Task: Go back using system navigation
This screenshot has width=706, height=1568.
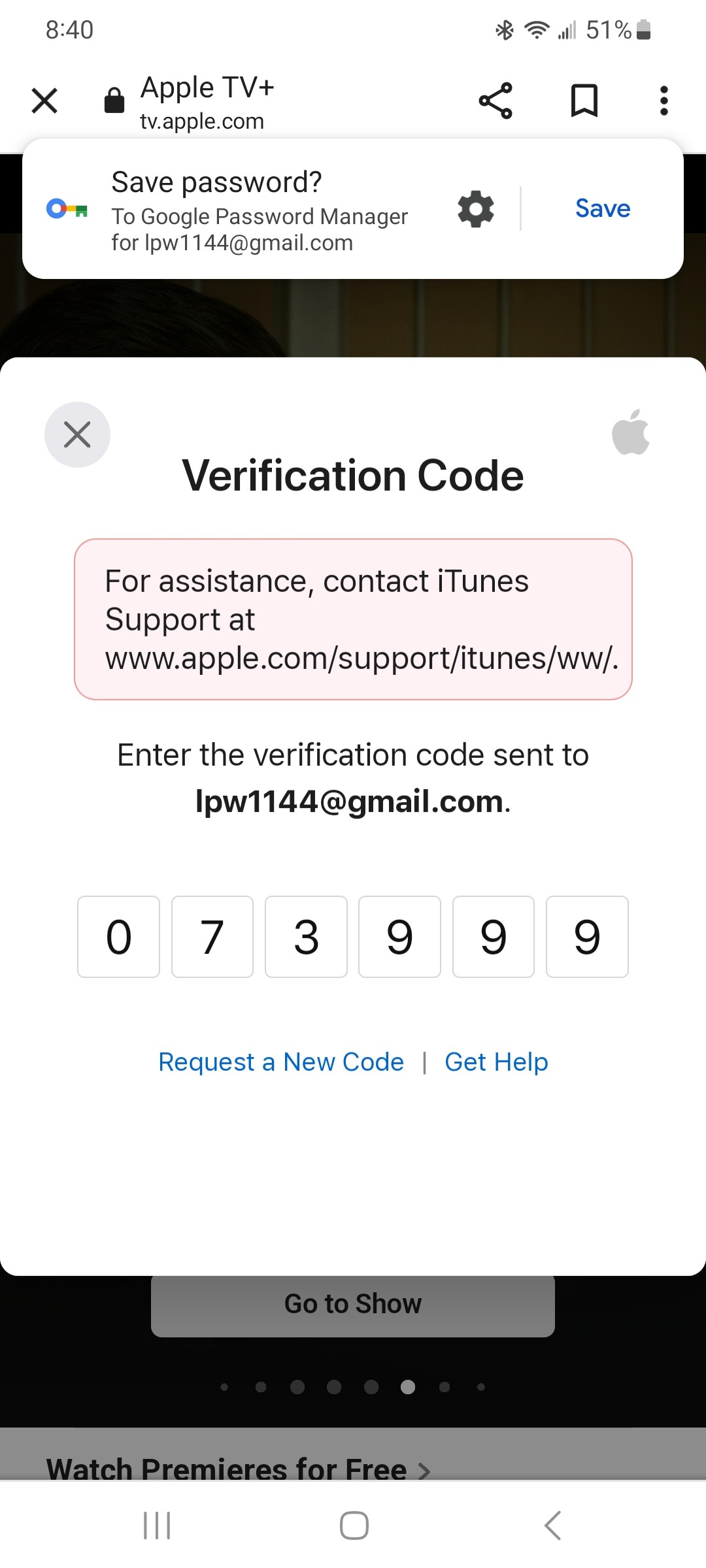Action: [552, 1526]
